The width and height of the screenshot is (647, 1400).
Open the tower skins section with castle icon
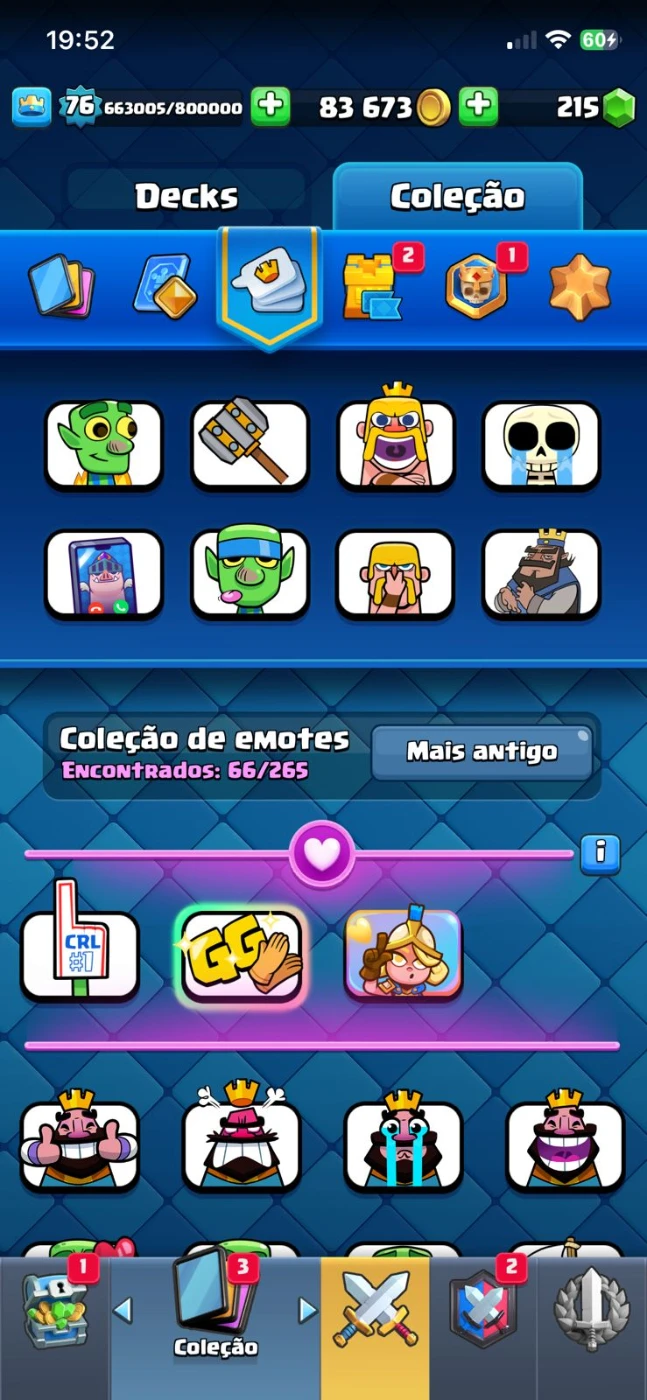370,285
